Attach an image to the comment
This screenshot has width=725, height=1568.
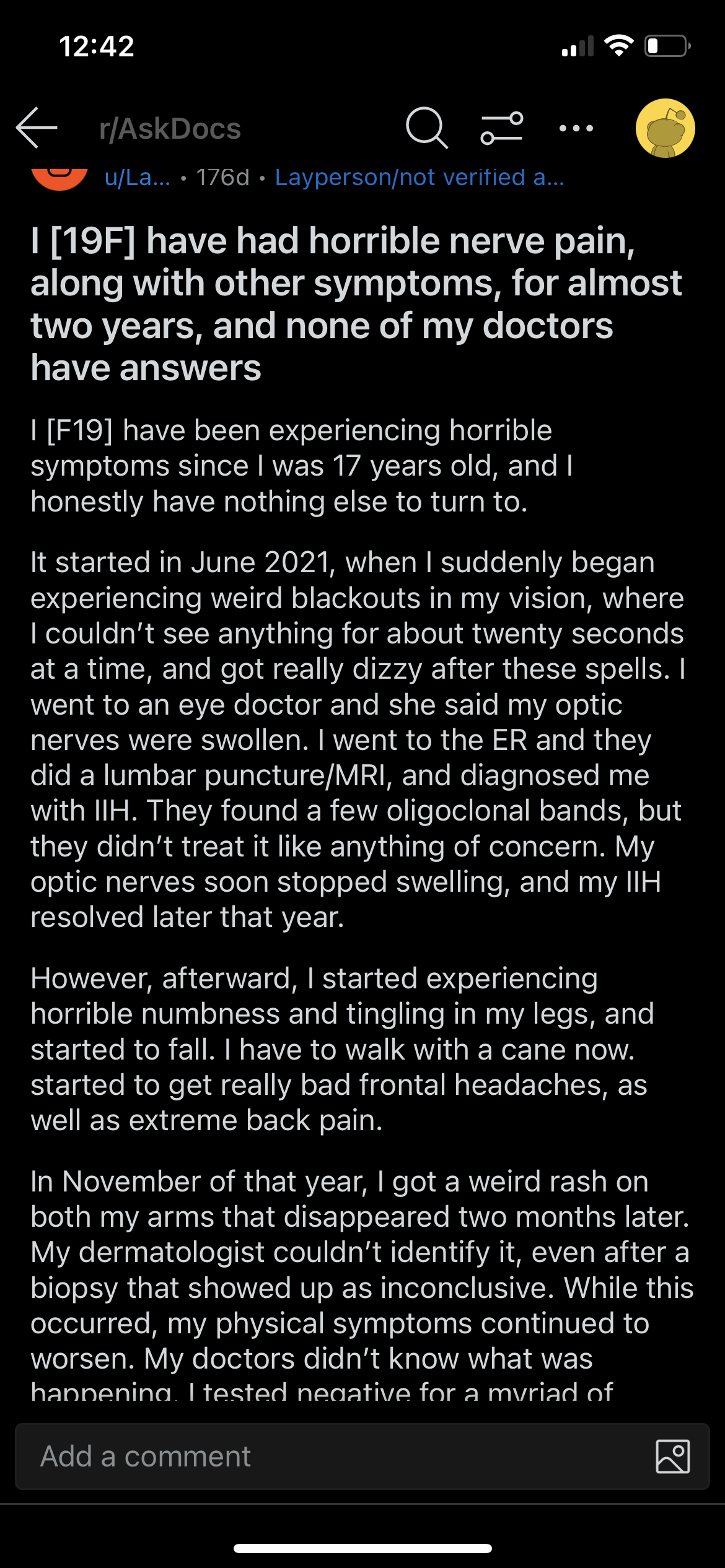click(x=673, y=1457)
